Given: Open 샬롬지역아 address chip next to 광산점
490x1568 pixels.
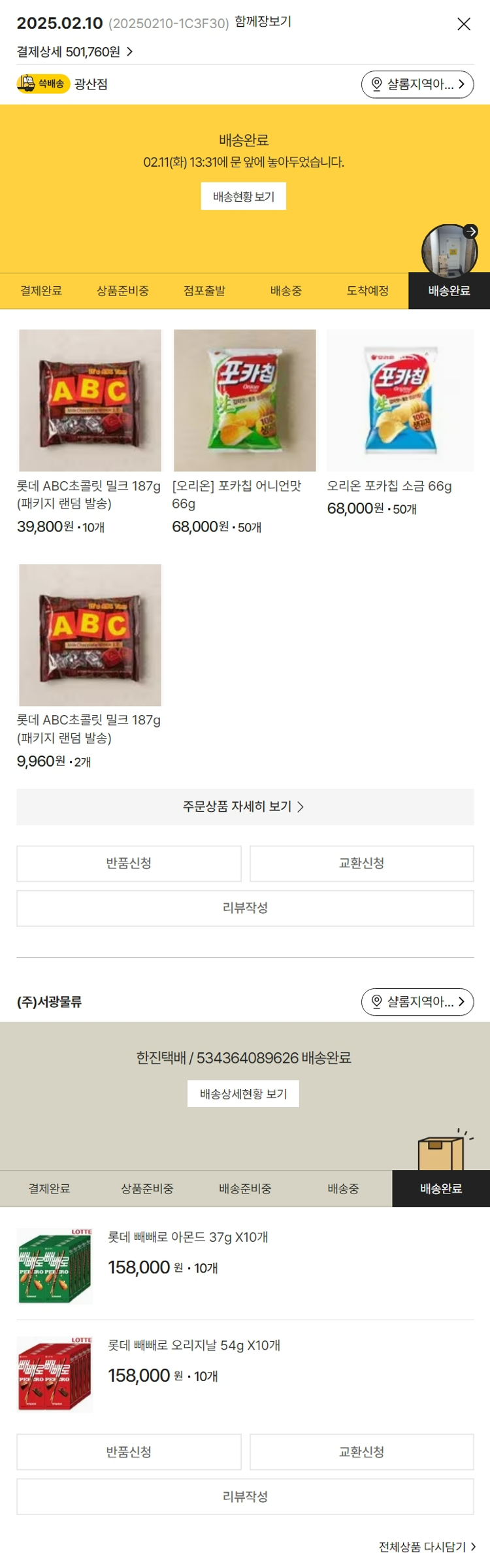Looking at the screenshot, I should 417,84.
